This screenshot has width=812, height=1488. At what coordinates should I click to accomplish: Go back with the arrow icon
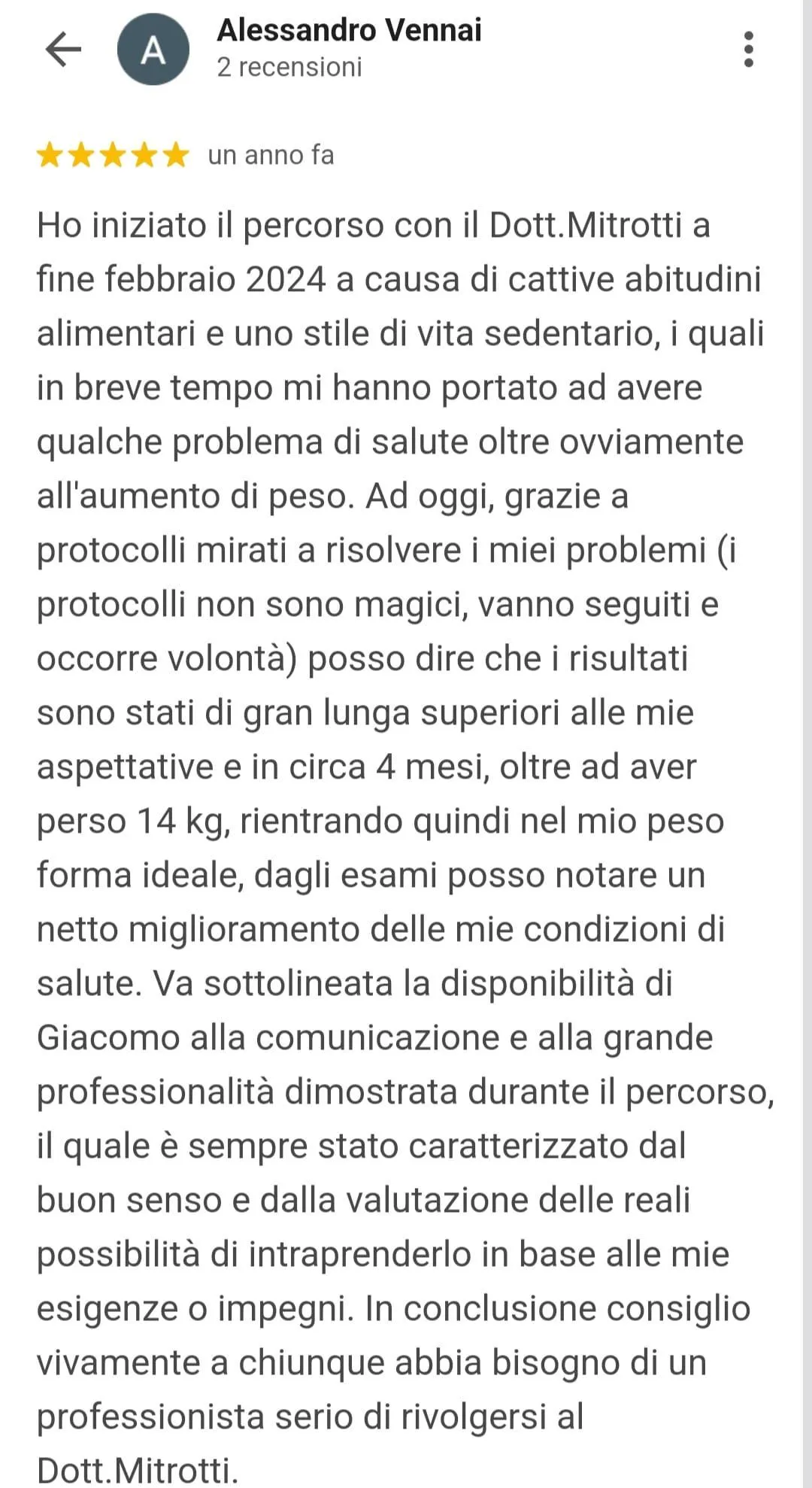63,50
